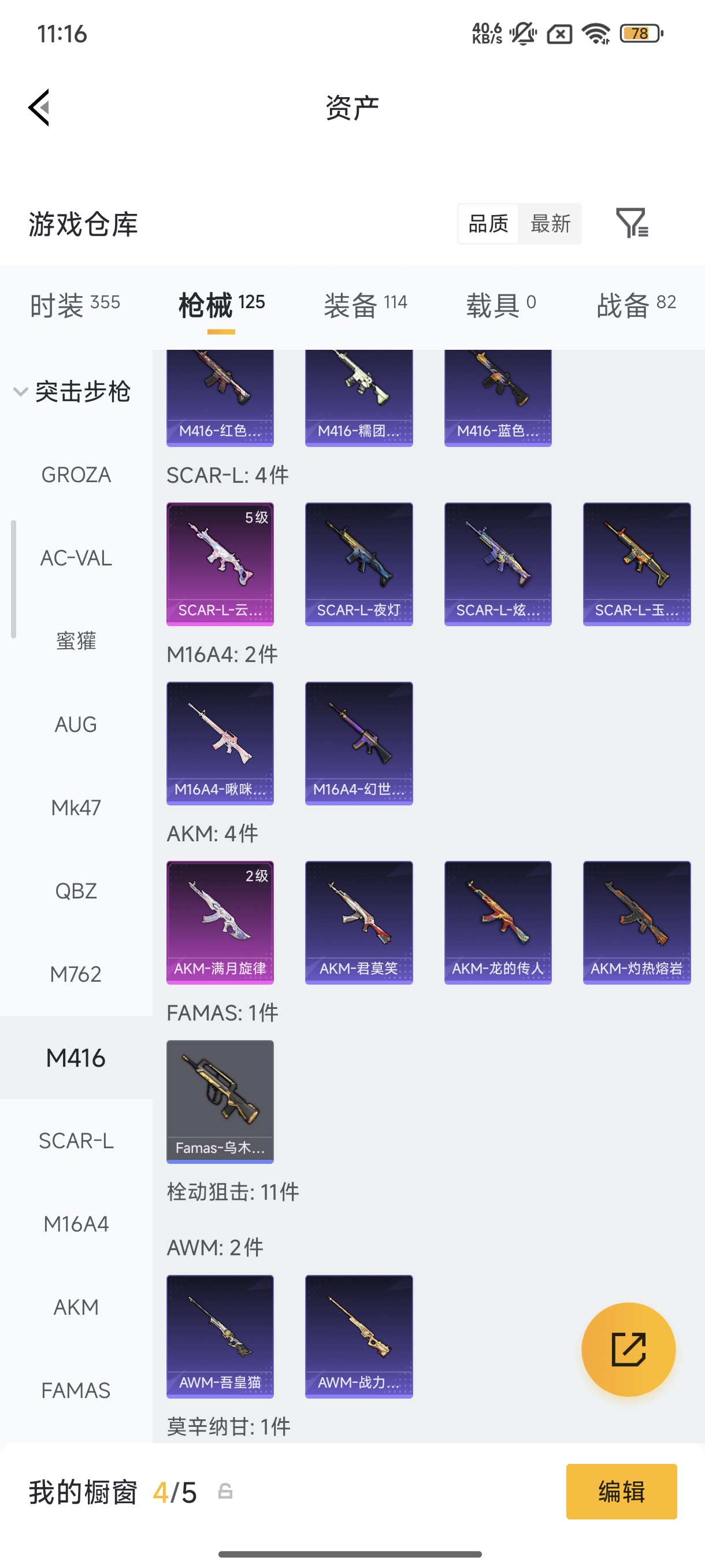This screenshot has height=1568, width=705.
Task: View the AKM-龙的传人 skin
Action: [498, 923]
